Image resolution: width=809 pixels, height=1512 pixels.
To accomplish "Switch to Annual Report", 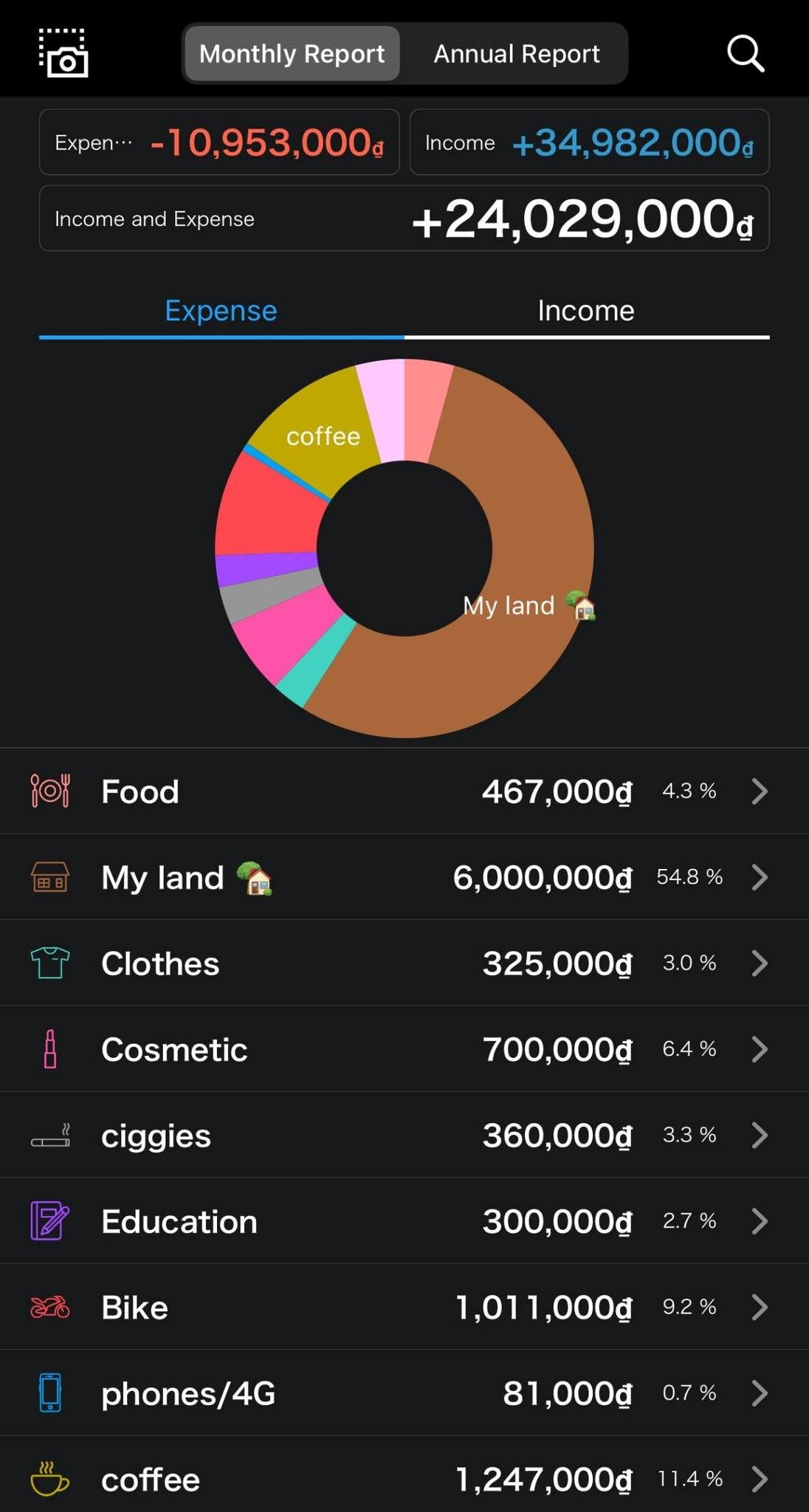I will coord(517,54).
